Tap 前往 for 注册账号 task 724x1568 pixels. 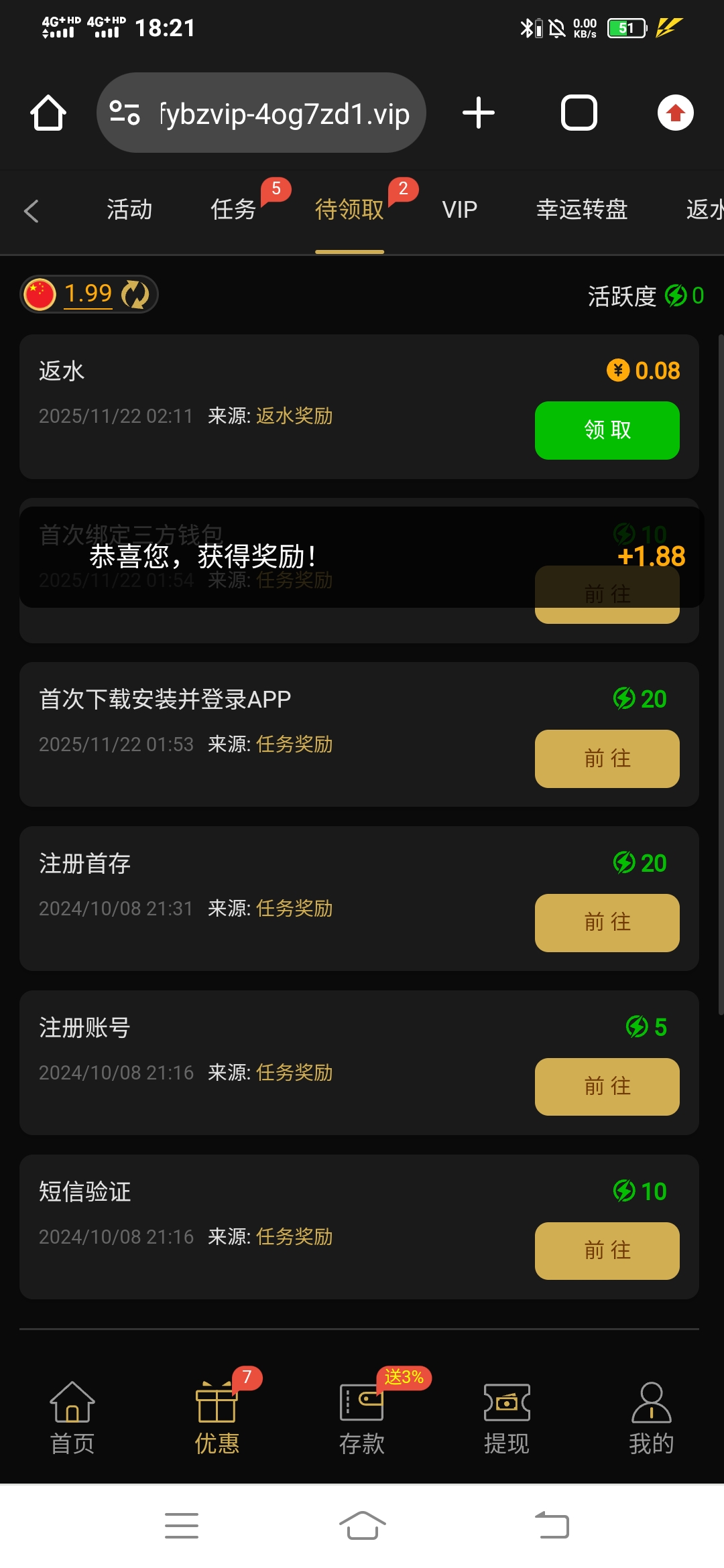[x=607, y=1086]
